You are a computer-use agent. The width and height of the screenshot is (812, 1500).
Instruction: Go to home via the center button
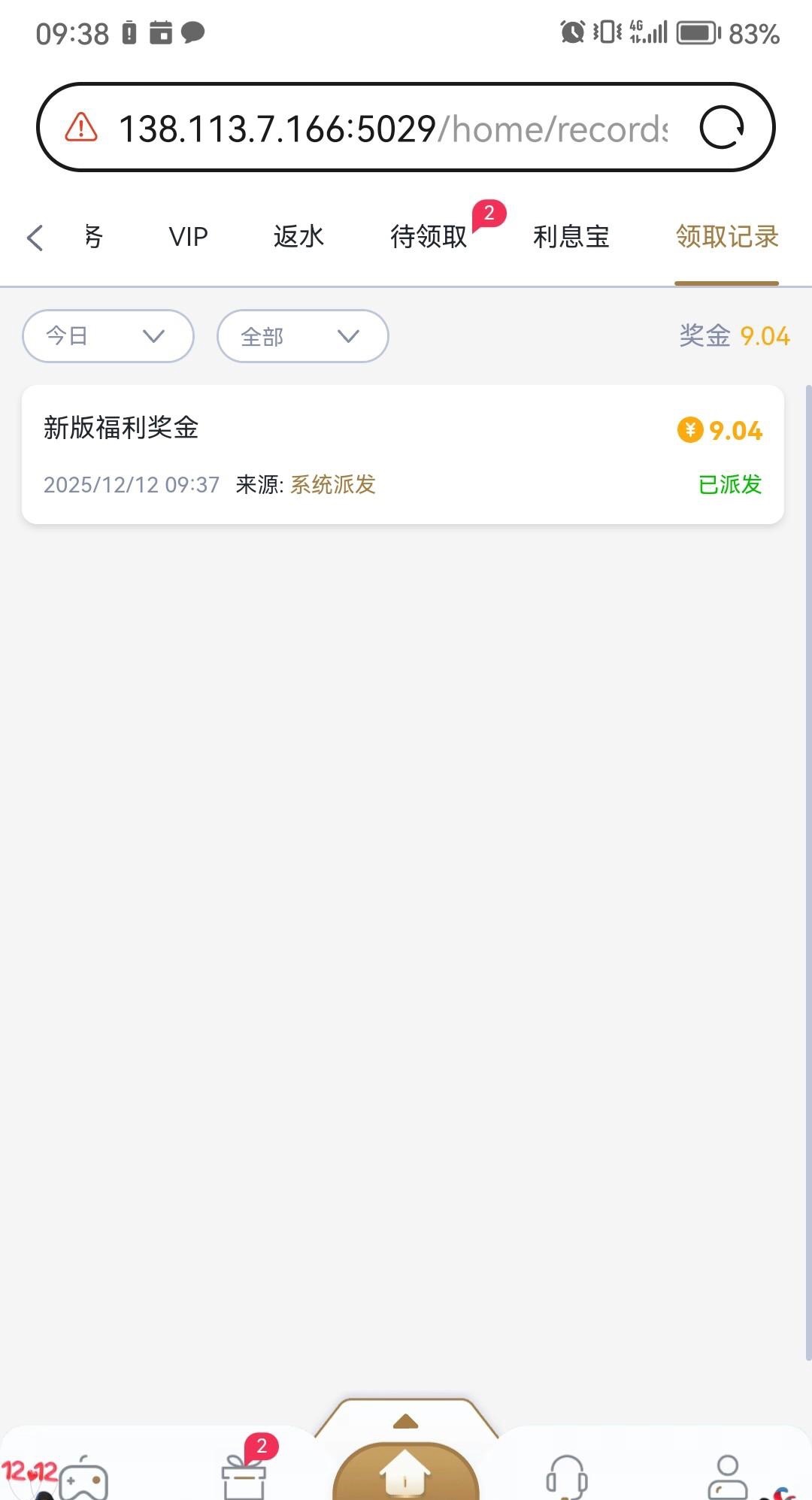click(x=405, y=1472)
